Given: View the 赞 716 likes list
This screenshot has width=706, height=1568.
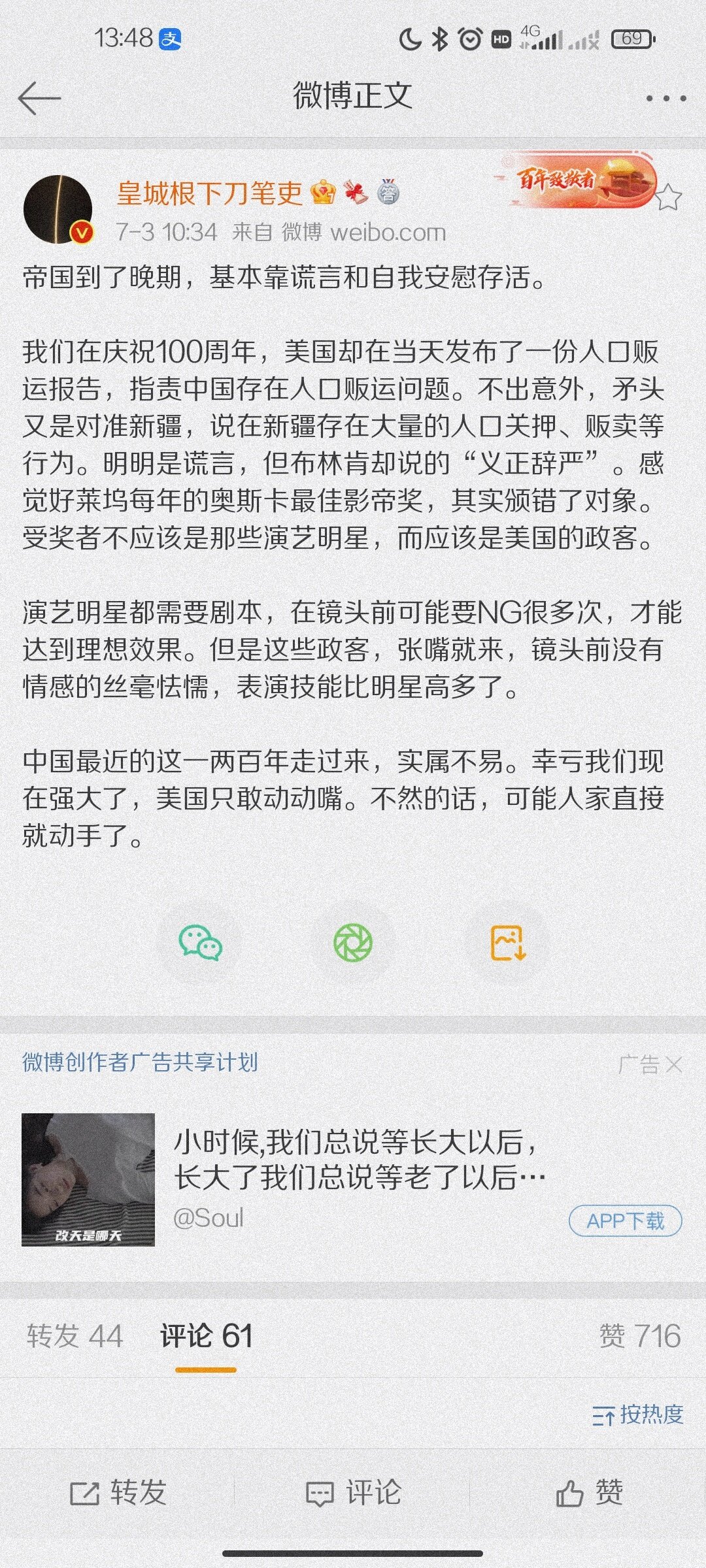Looking at the screenshot, I should coord(640,1336).
